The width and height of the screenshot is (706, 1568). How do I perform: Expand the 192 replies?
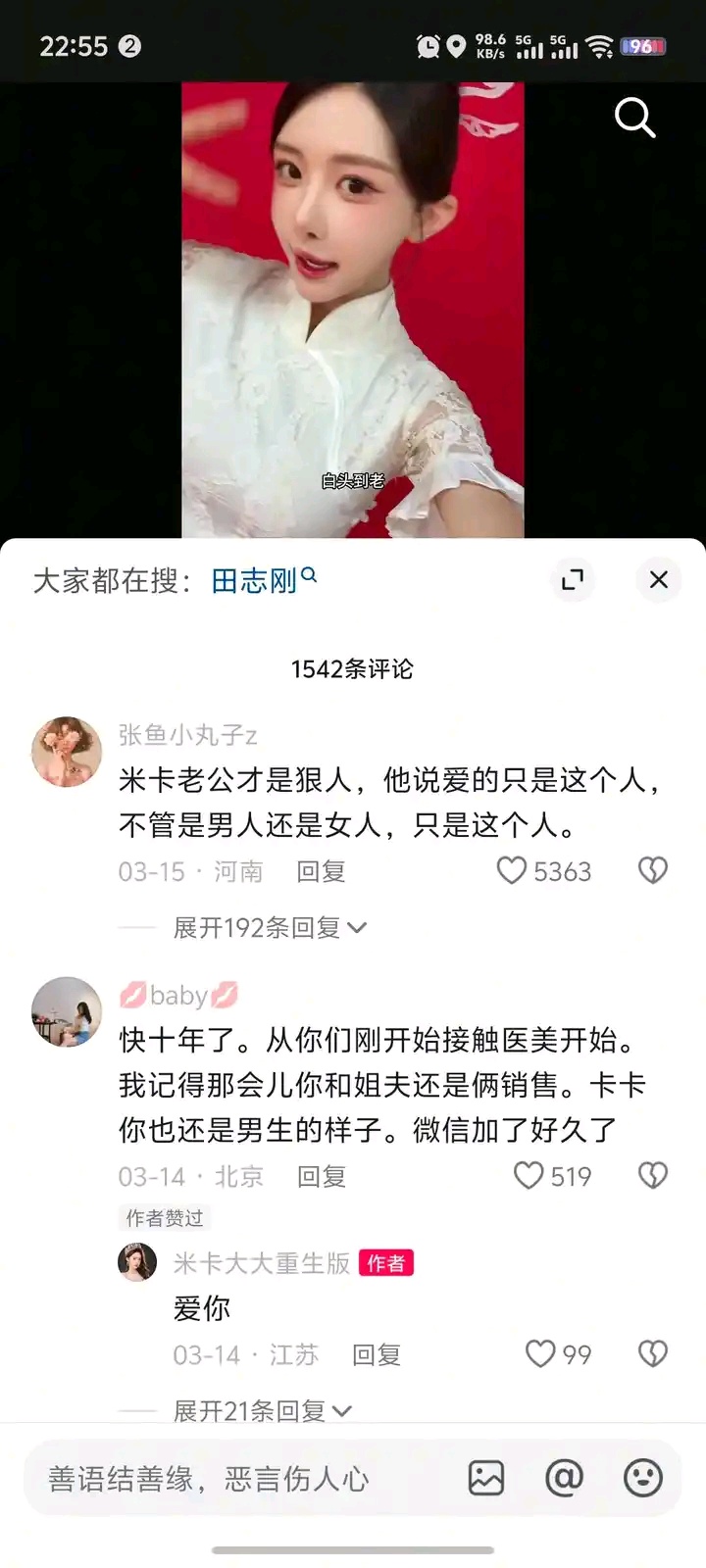[269, 927]
